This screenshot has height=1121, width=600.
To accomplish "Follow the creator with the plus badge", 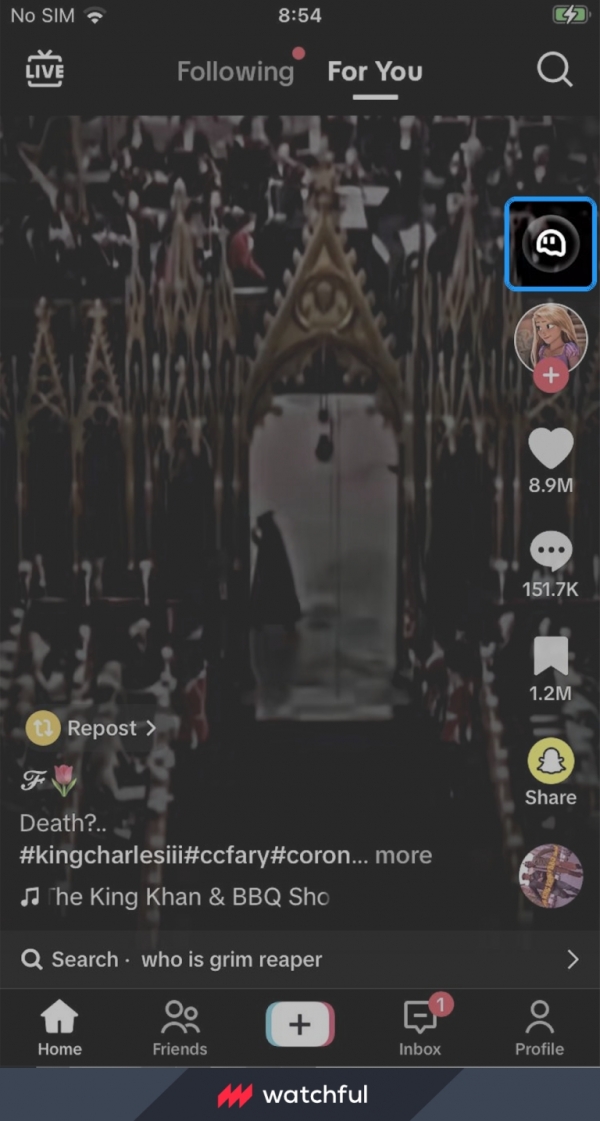I will [x=550, y=377].
